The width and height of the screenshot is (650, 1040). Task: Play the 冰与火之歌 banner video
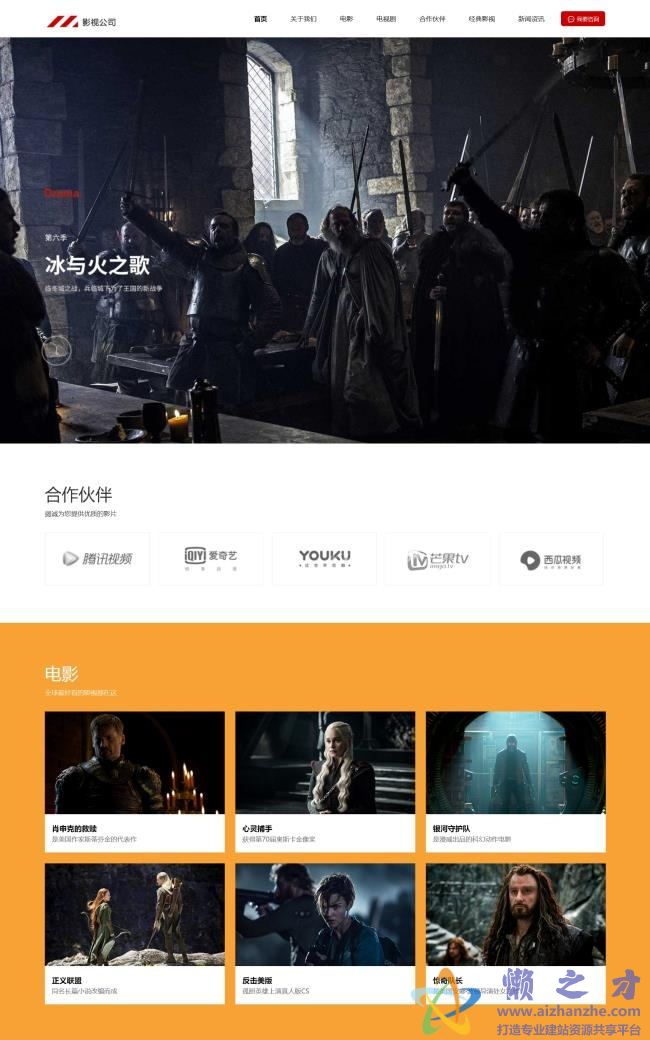pyautogui.click(x=57, y=349)
